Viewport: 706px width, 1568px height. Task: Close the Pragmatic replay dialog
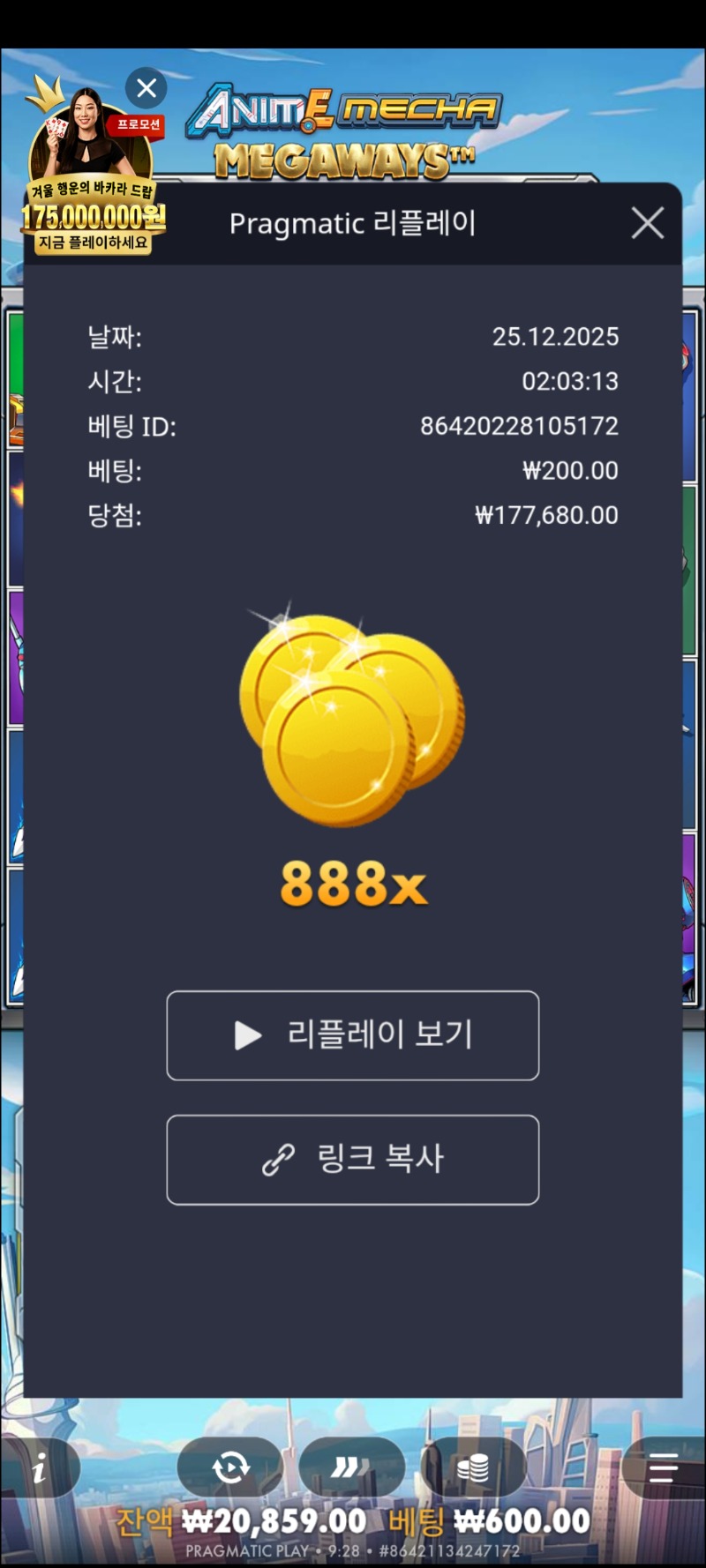[648, 223]
